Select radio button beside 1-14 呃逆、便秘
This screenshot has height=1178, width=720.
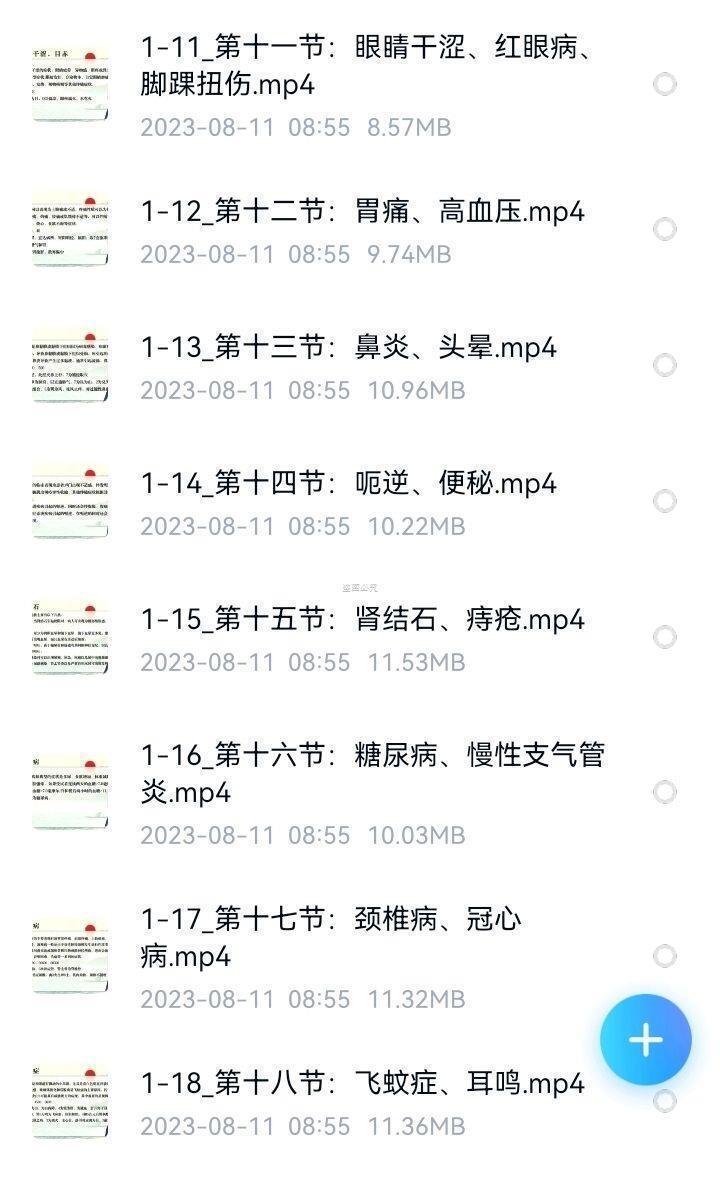pos(665,501)
